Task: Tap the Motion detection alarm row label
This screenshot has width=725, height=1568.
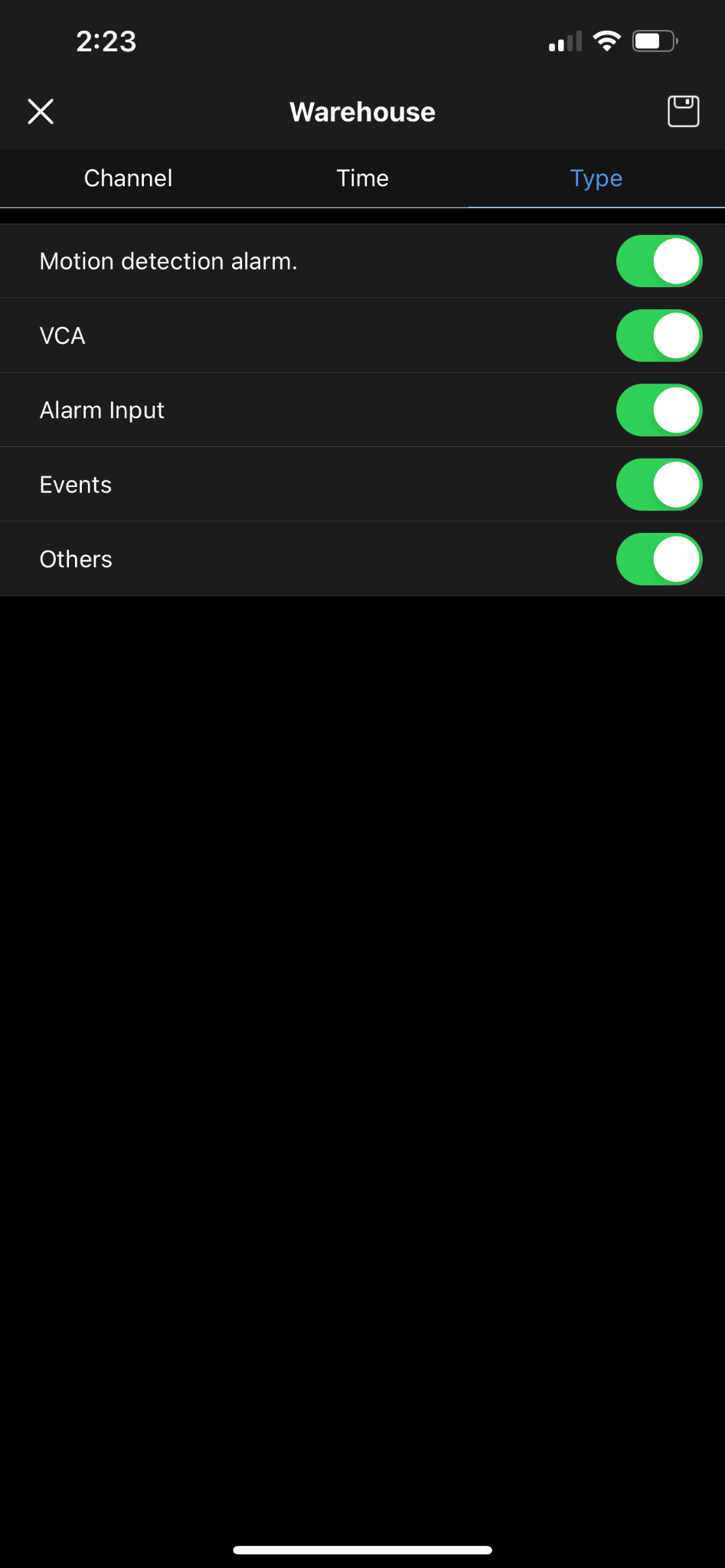Action: 169,260
